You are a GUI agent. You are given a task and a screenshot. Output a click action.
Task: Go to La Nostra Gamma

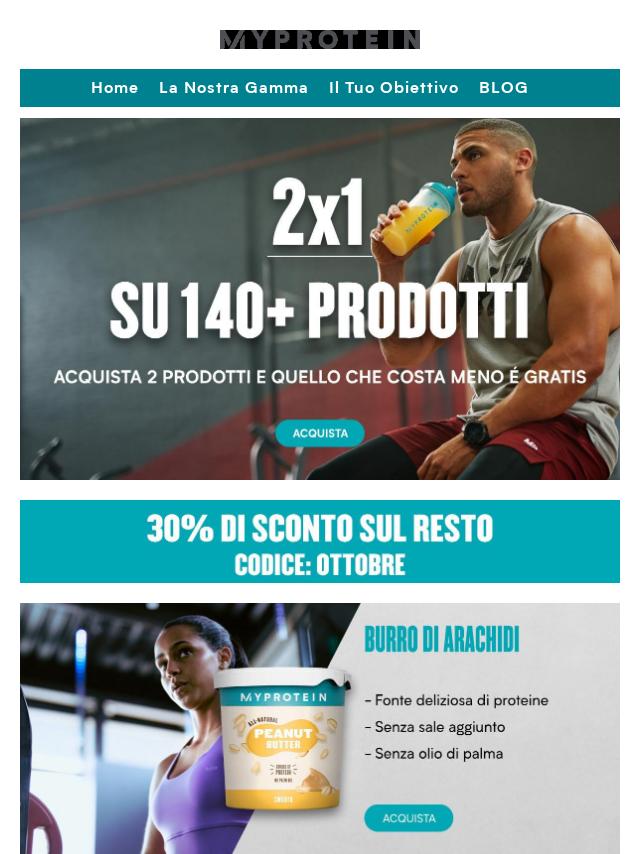point(233,88)
